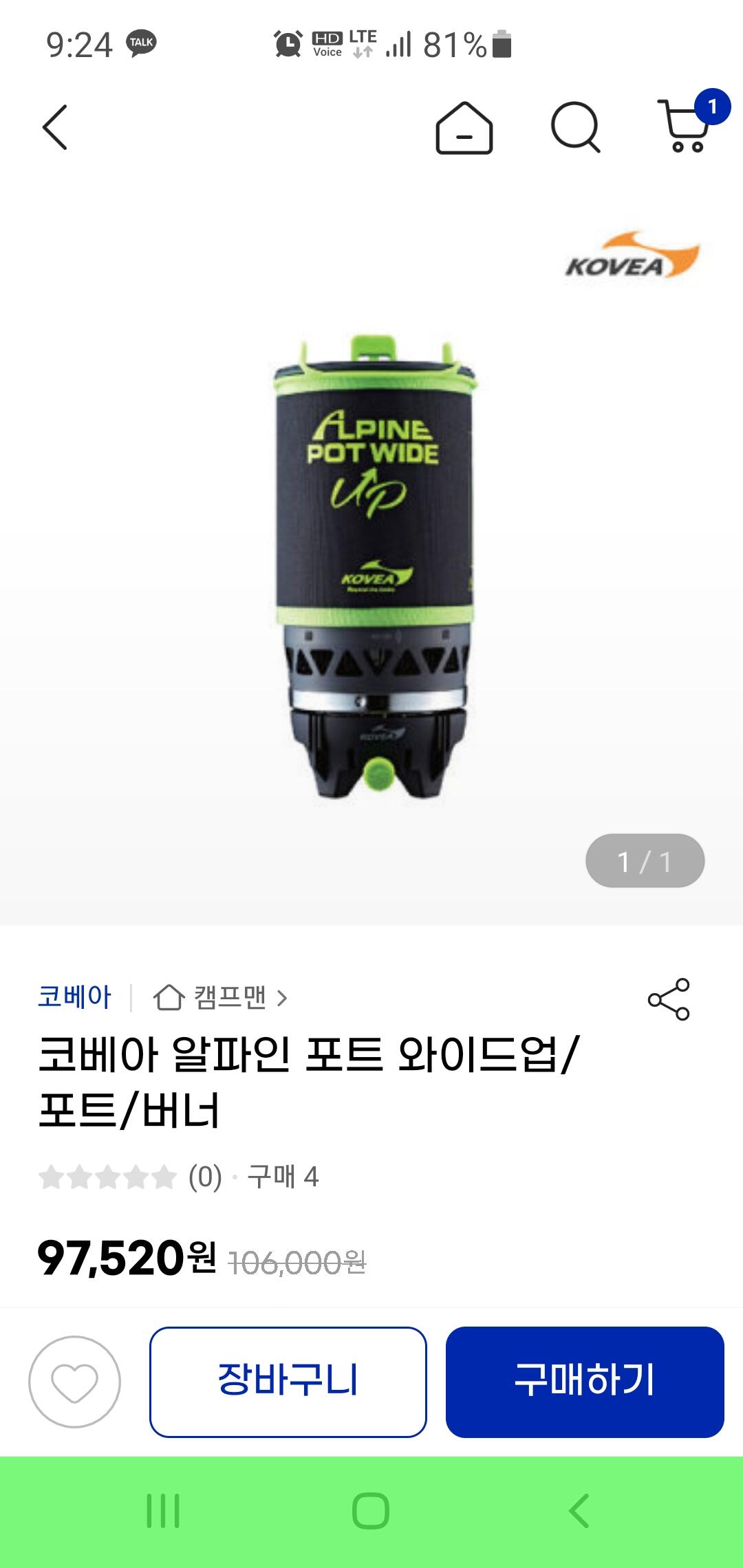
Task: View the product image full screen
Action: 371,564
